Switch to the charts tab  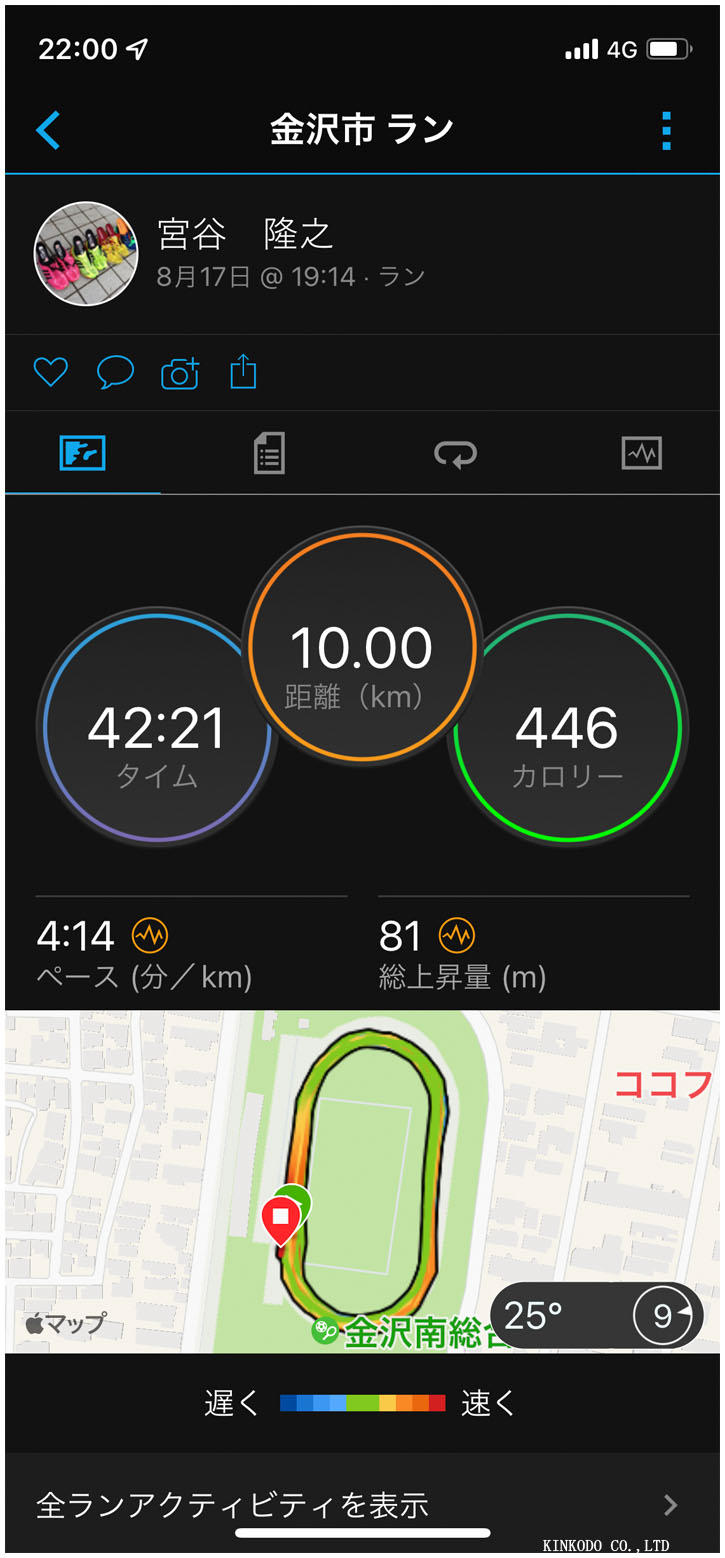point(641,454)
